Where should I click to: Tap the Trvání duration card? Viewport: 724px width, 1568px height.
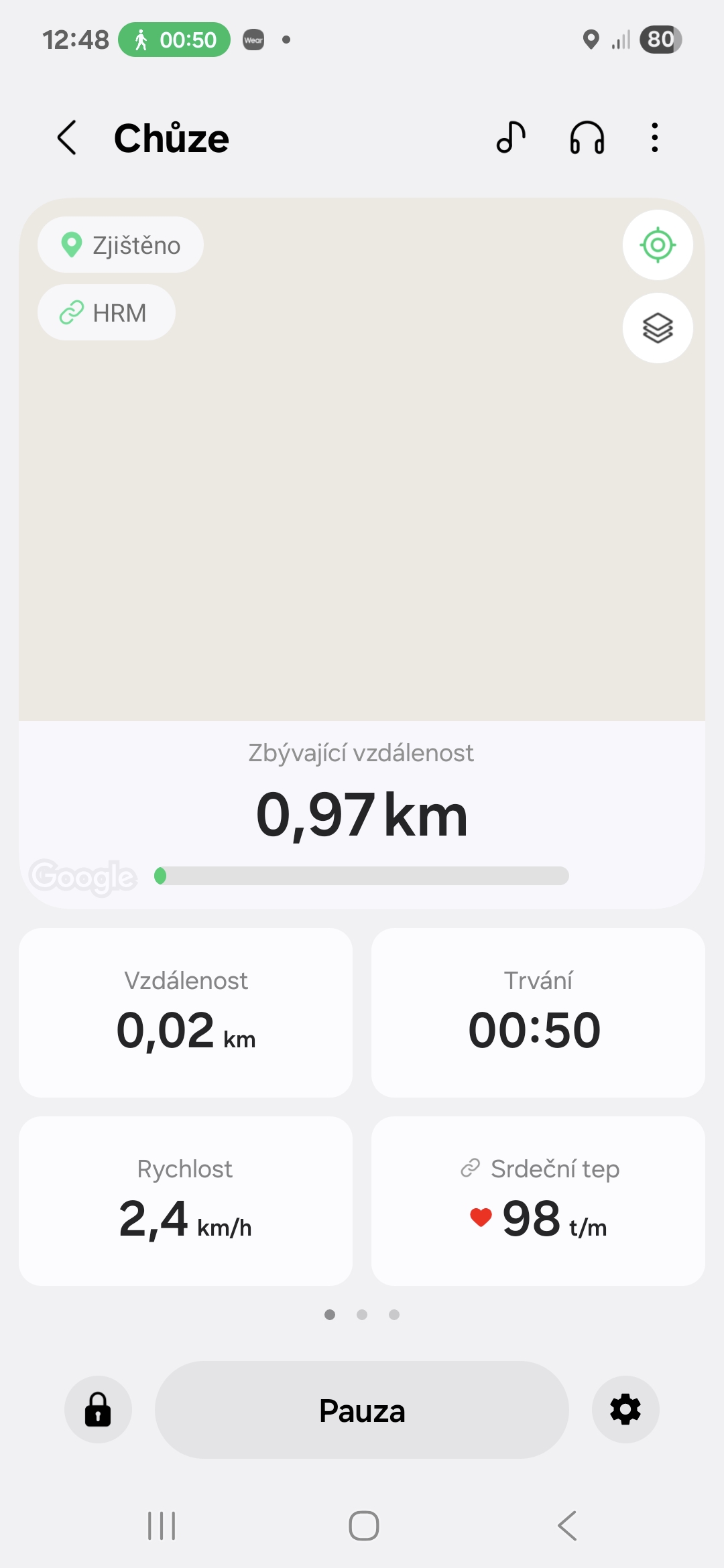[x=538, y=1012]
